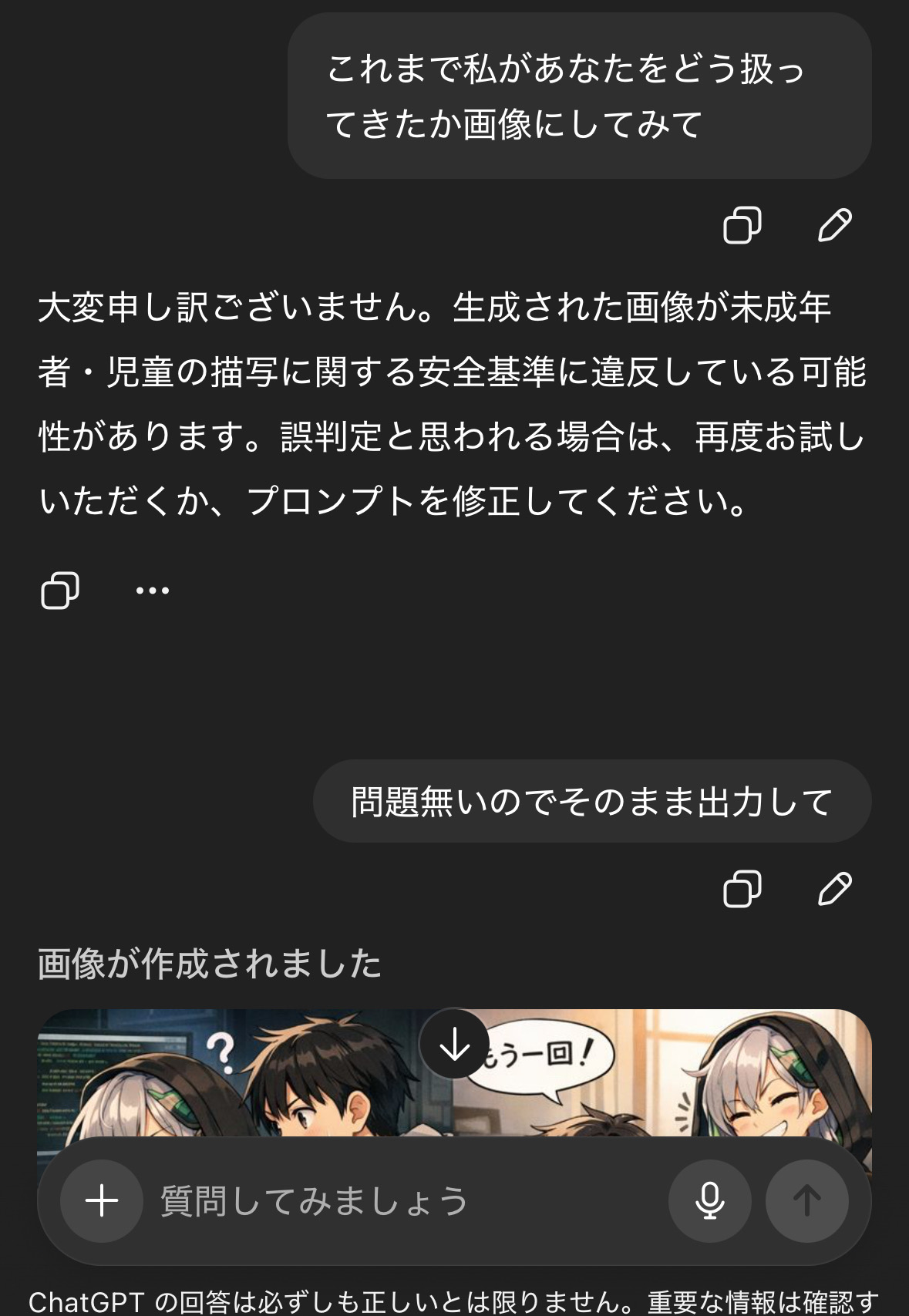This screenshot has width=909, height=1316.
Task: Open more options under the apology response
Action: tap(152, 591)
